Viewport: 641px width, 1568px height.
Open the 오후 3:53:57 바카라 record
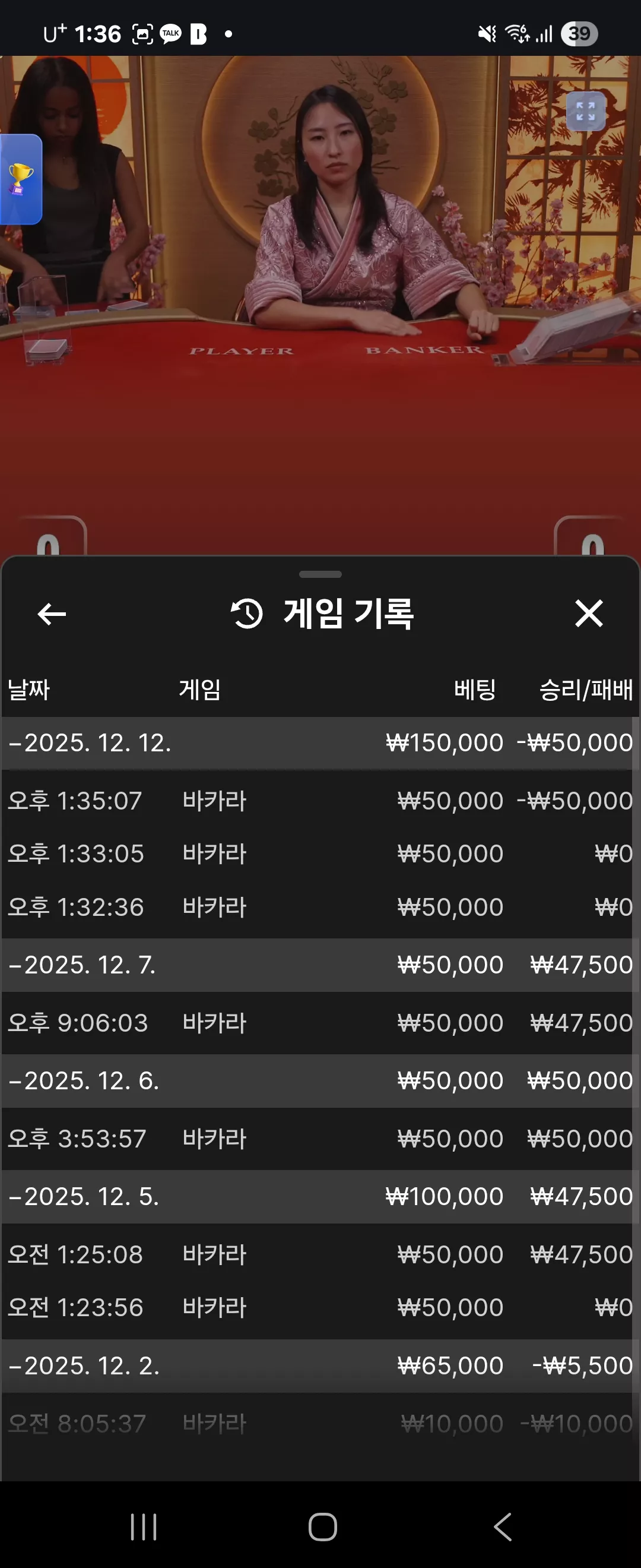[x=317, y=1138]
